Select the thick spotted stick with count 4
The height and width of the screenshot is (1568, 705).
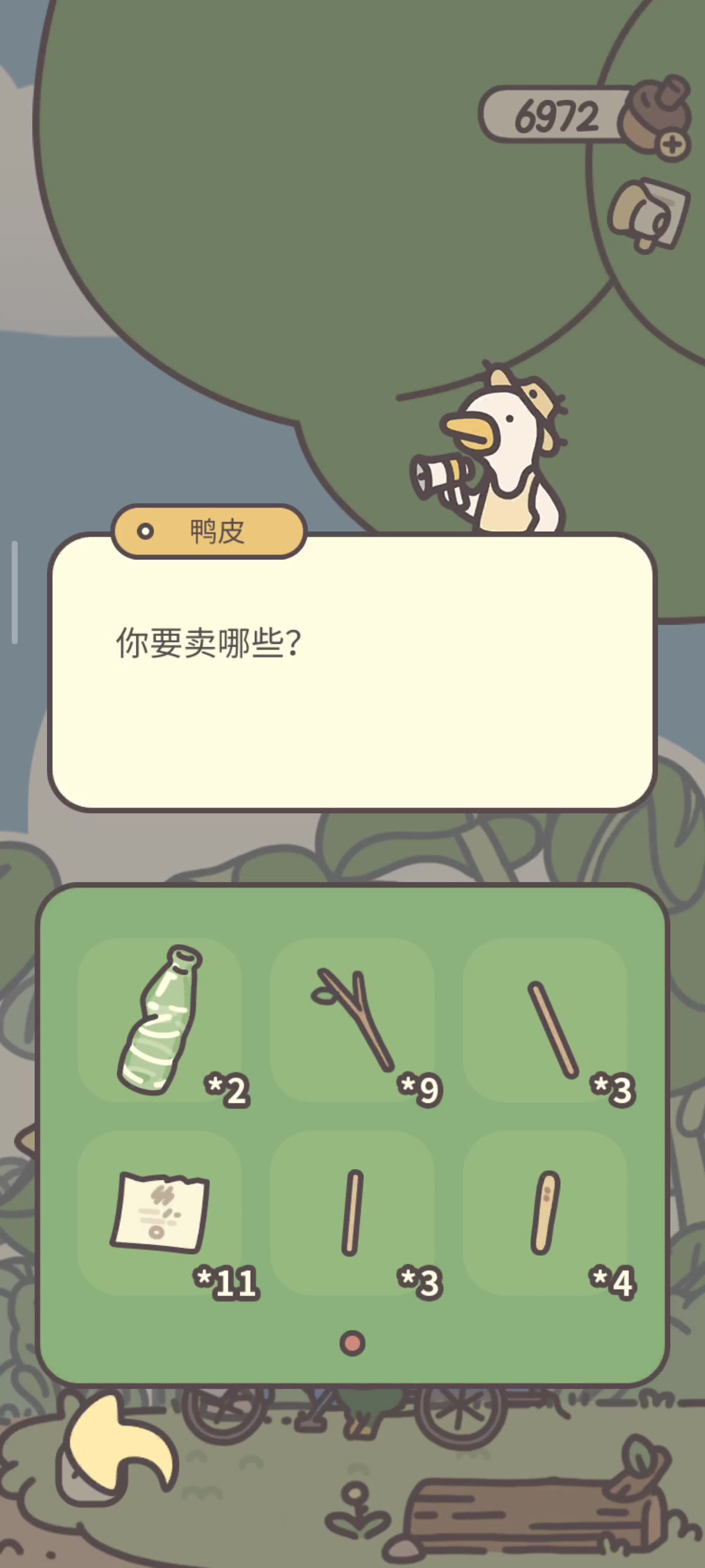[545, 1213]
